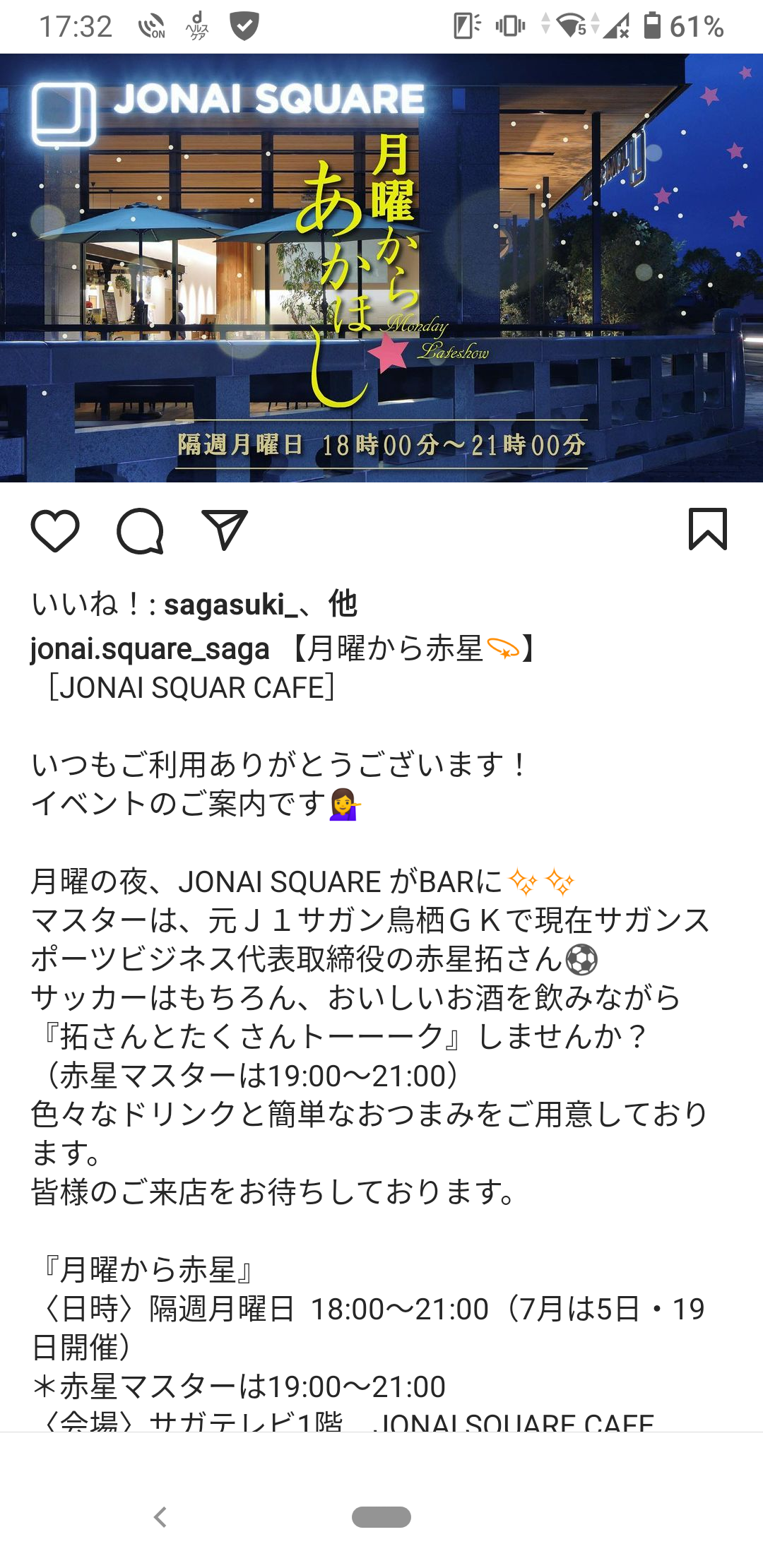Save this post with the bookmark icon
The width and height of the screenshot is (763, 1568).
[708, 529]
